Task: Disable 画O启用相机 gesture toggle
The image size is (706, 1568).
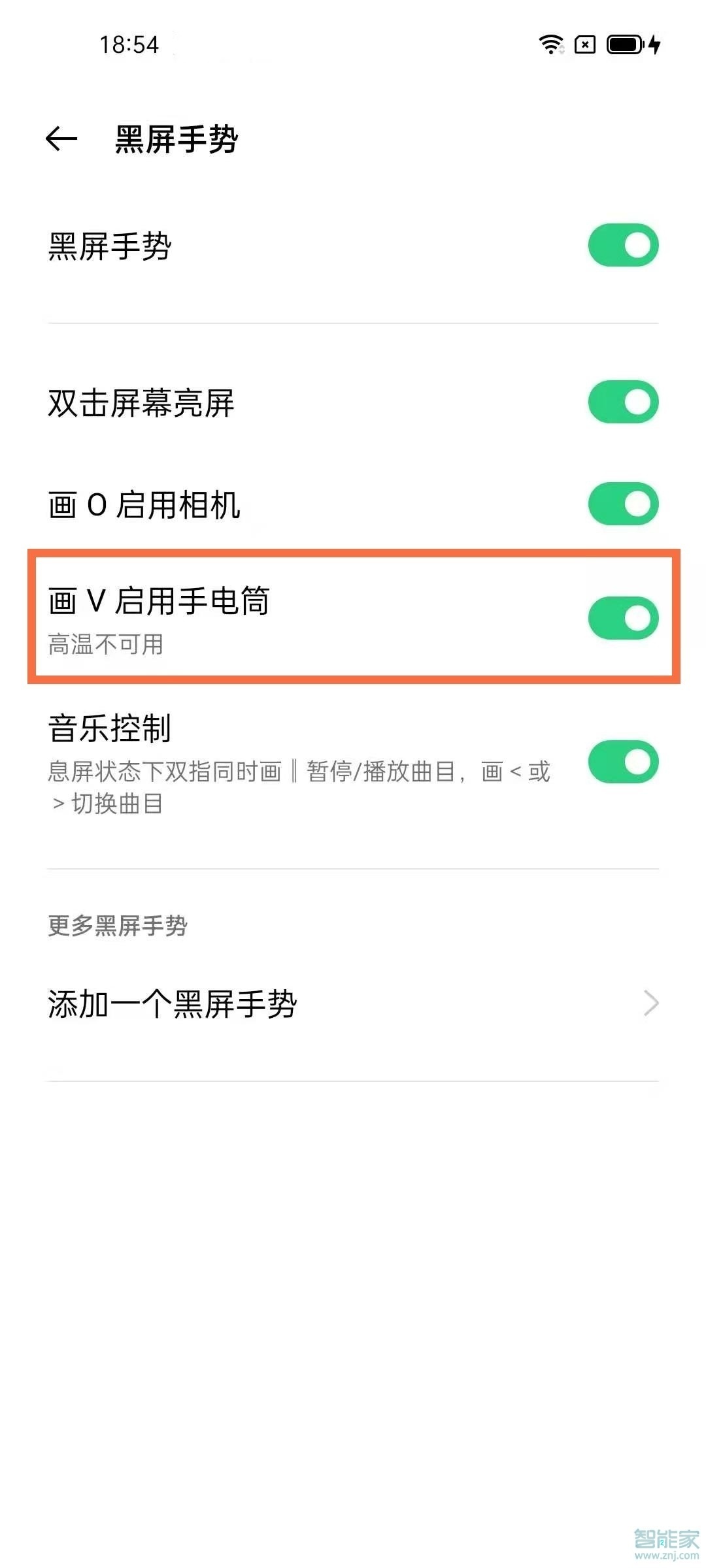Action: coord(623,504)
